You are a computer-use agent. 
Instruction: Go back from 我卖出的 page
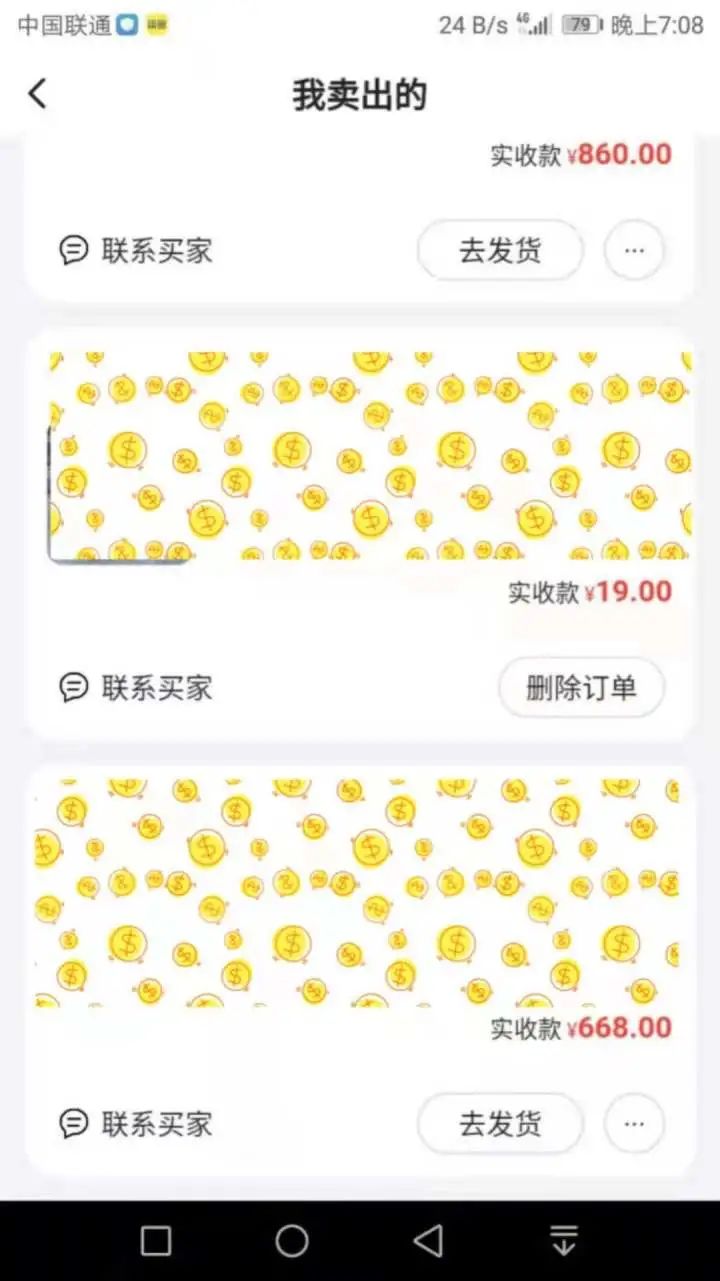37,94
